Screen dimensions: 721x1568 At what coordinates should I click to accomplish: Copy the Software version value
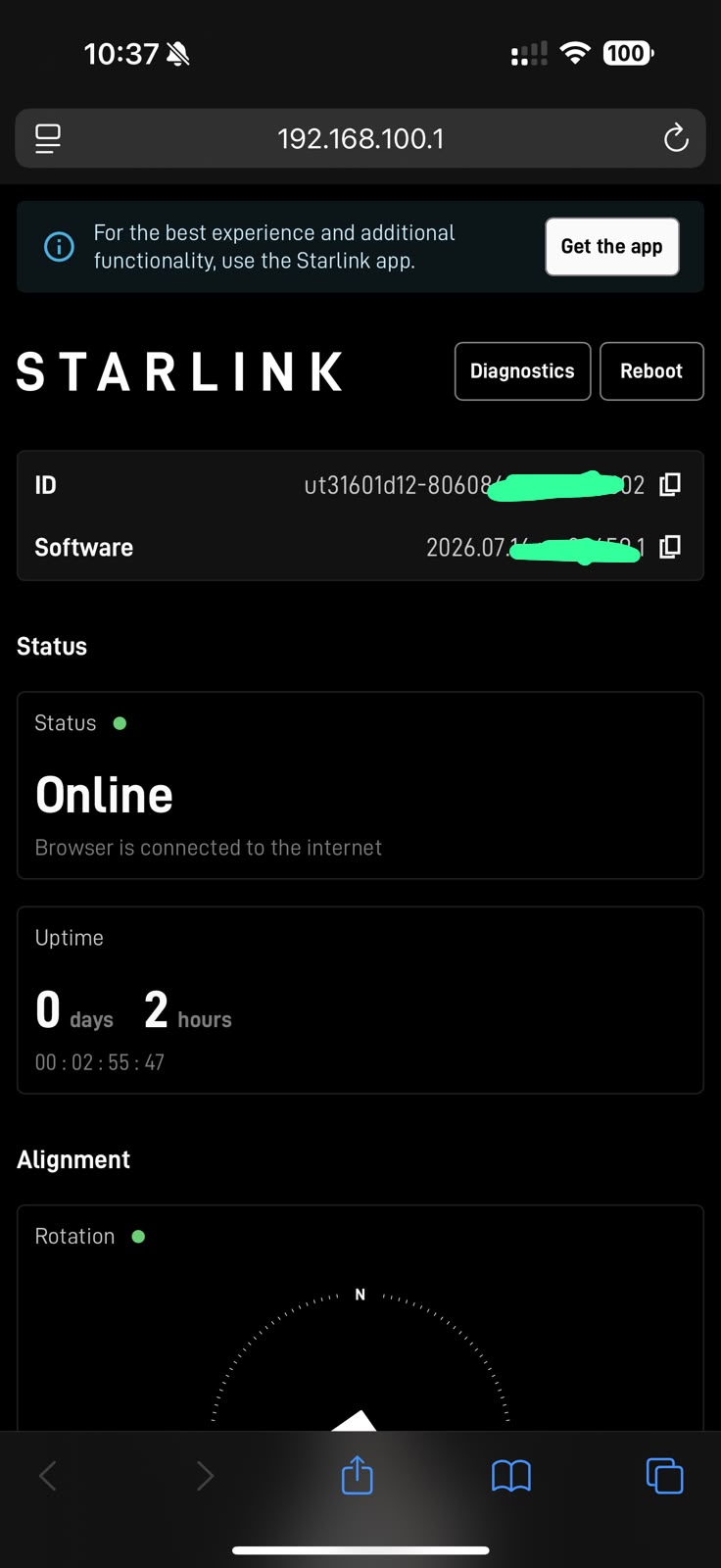(670, 547)
